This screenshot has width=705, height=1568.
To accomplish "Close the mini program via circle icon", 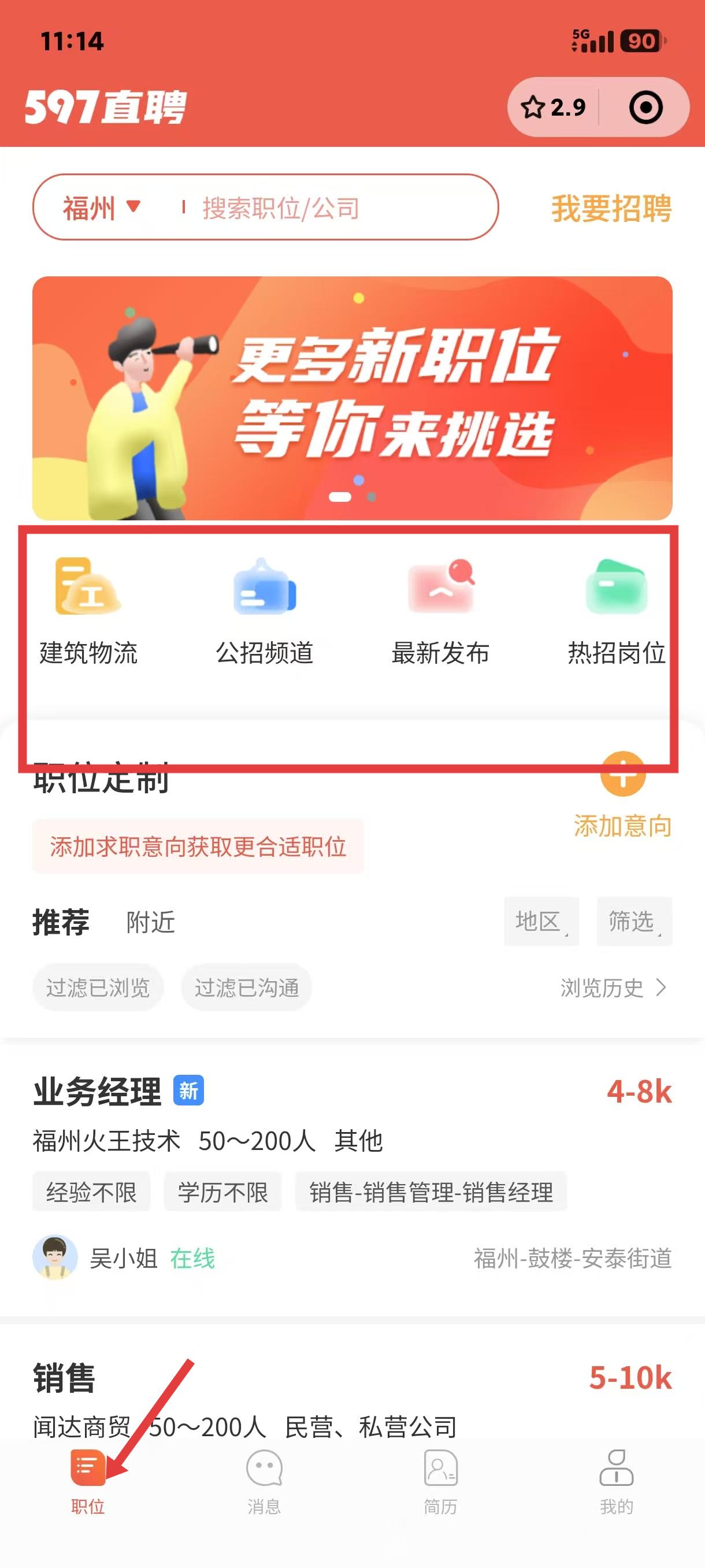I will (x=645, y=108).
